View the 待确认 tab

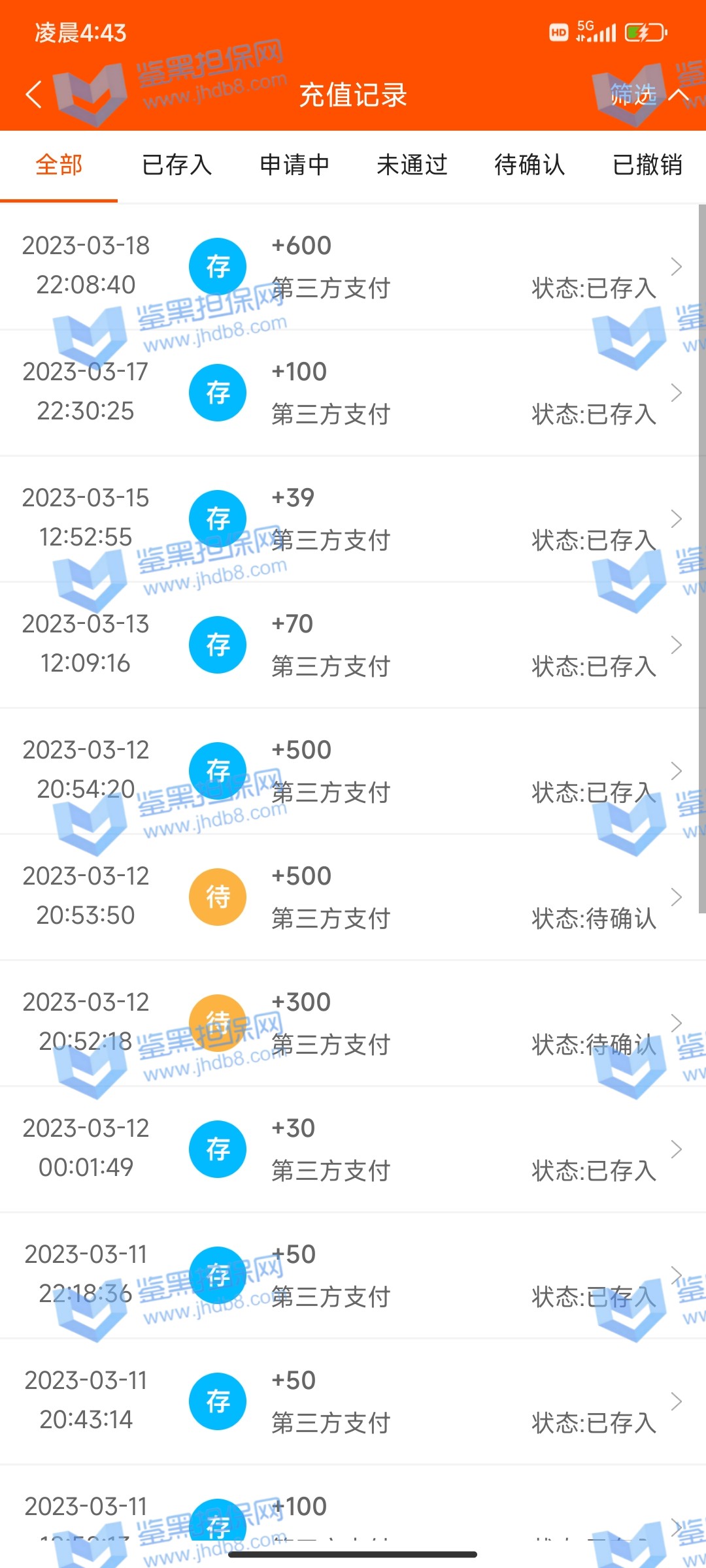click(529, 165)
